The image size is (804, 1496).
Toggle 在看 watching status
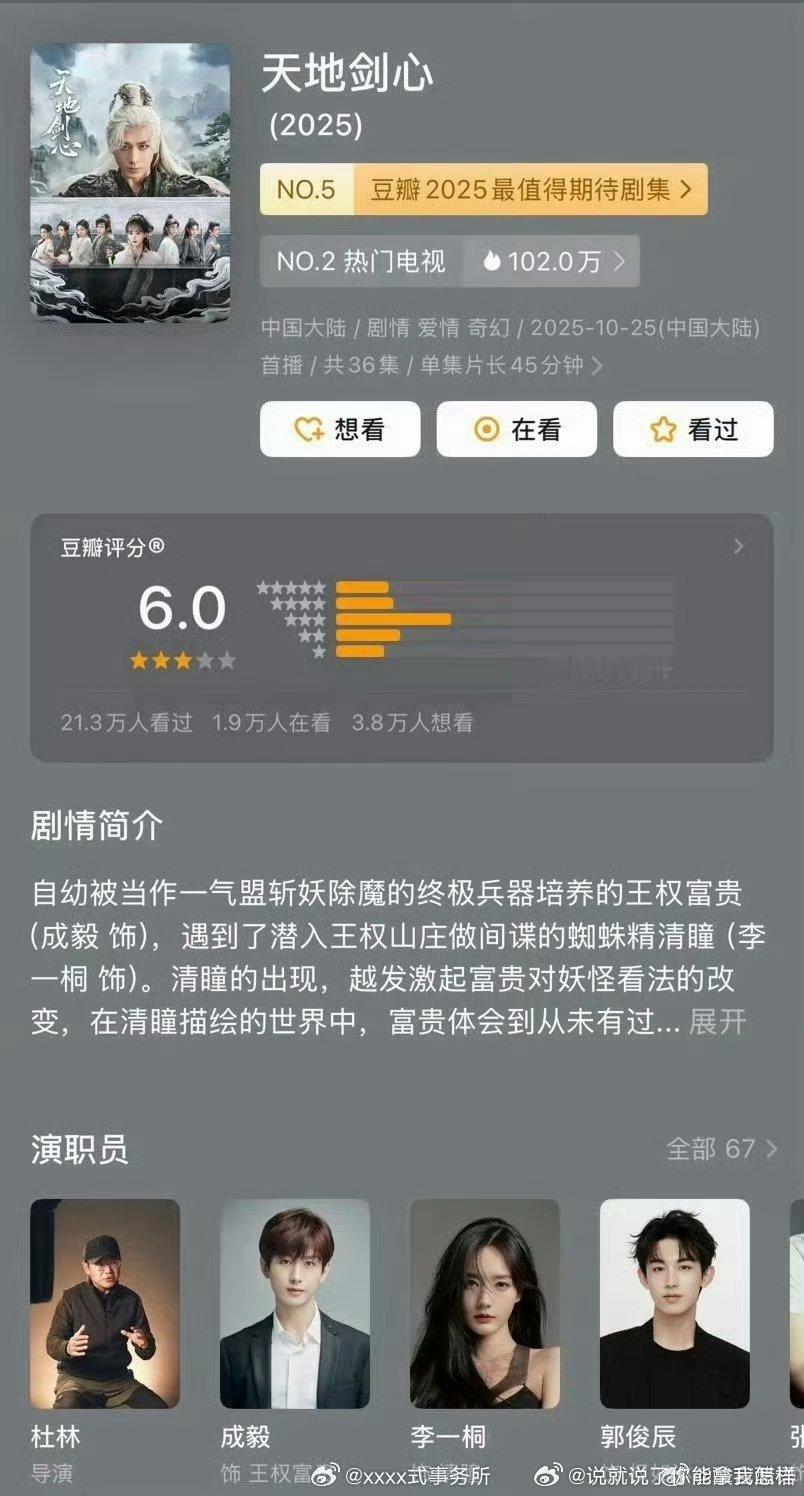516,429
